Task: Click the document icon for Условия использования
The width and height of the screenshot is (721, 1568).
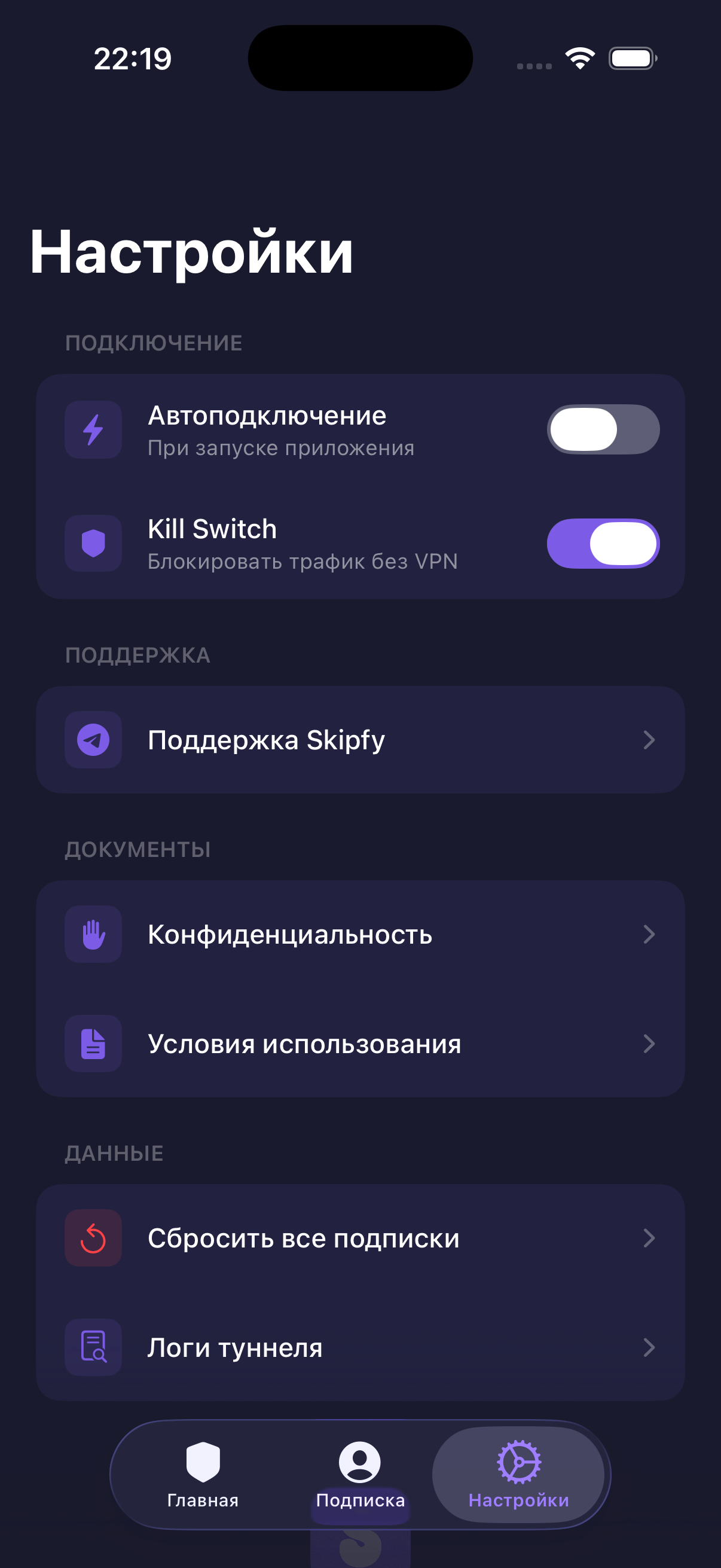Action: (x=93, y=1044)
